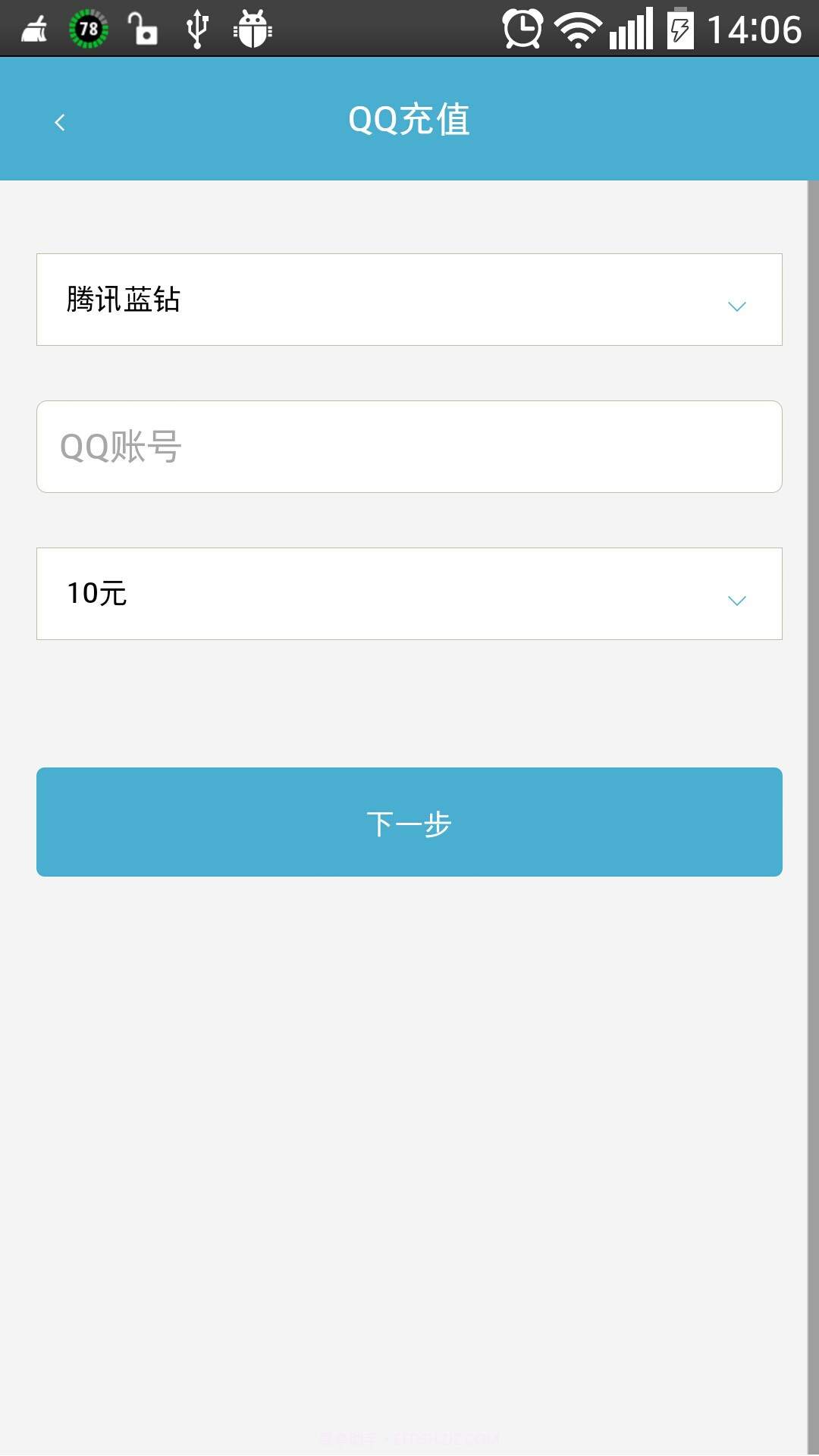This screenshot has width=819, height=1456.
Task: Tap the chevron on the recharge amount selector
Action: point(734,600)
